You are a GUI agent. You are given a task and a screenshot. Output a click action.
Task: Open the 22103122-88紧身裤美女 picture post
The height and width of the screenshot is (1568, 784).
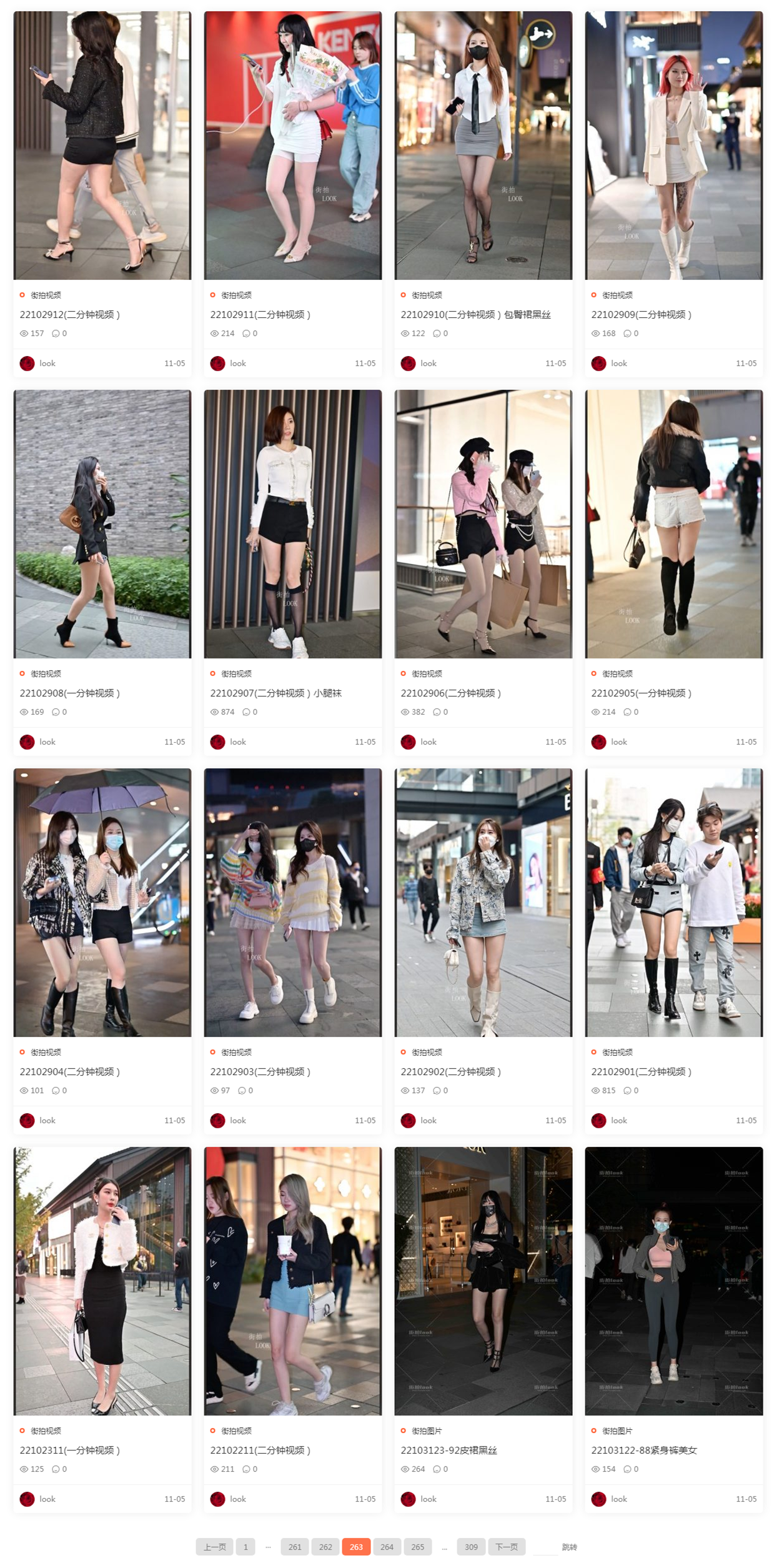click(x=643, y=1450)
